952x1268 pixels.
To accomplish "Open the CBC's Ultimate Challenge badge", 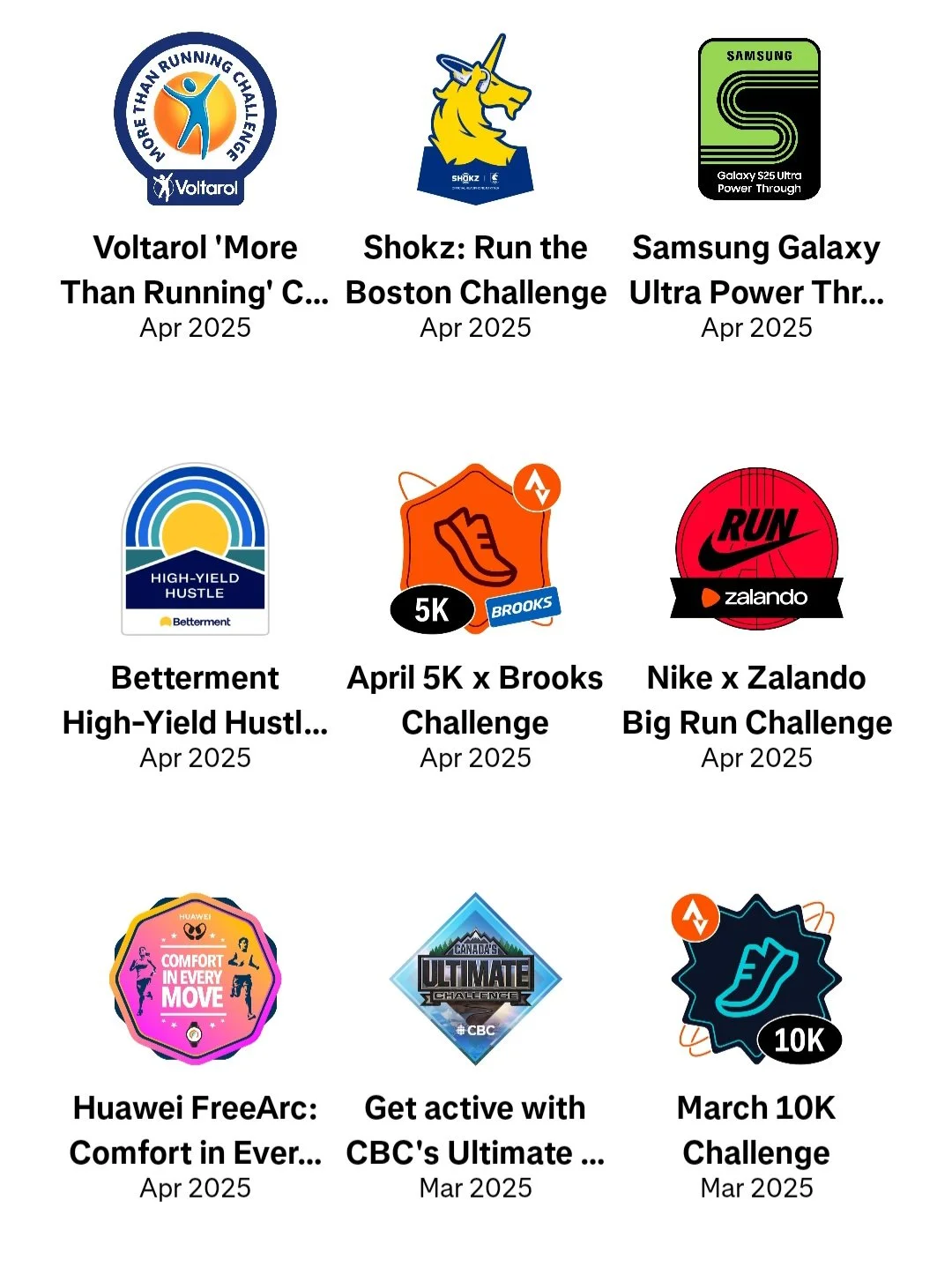I will pyautogui.click(x=475, y=979).
